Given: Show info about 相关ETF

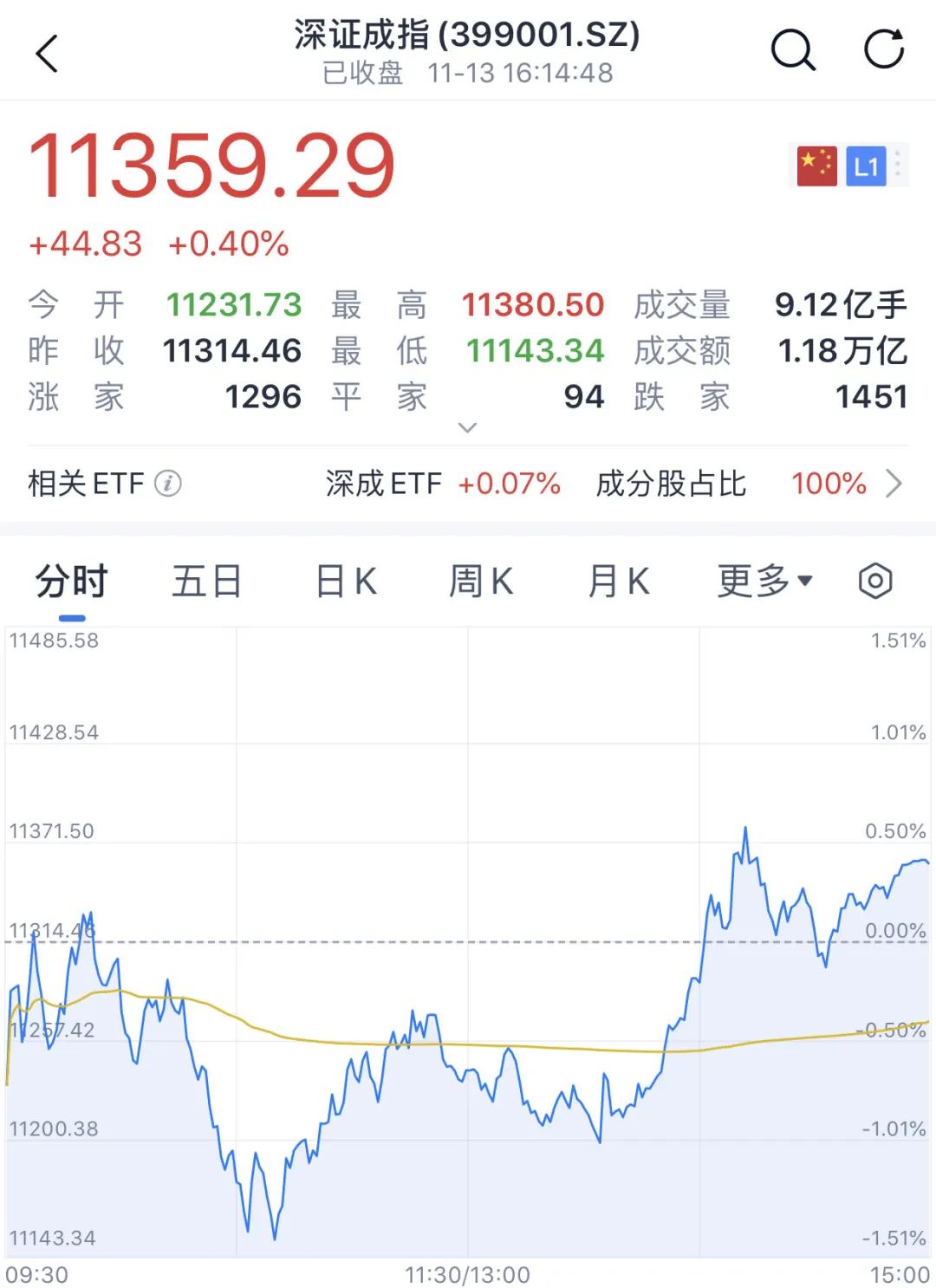Looking at the screenshot, I should tap(168, 484).
